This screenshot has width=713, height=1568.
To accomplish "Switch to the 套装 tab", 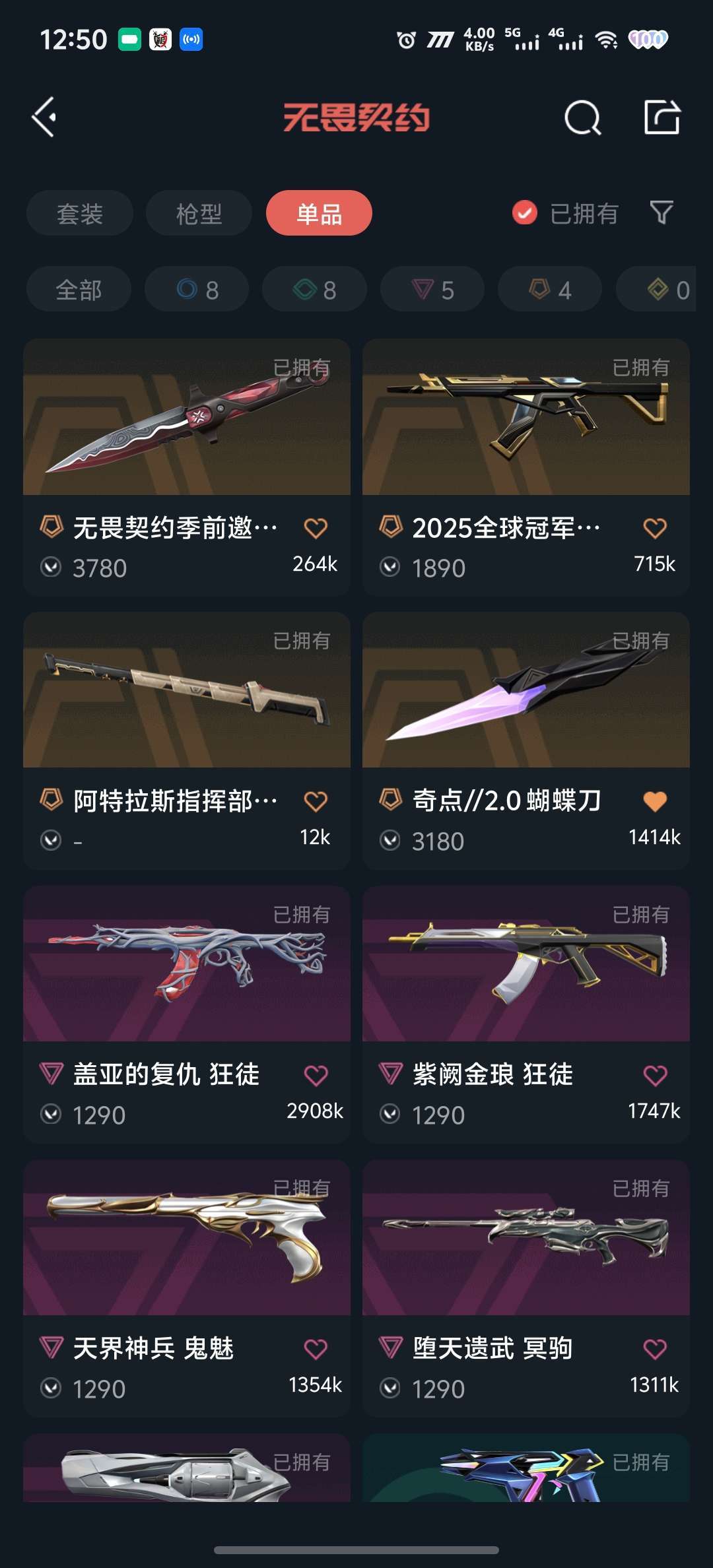I will [80, 213].
